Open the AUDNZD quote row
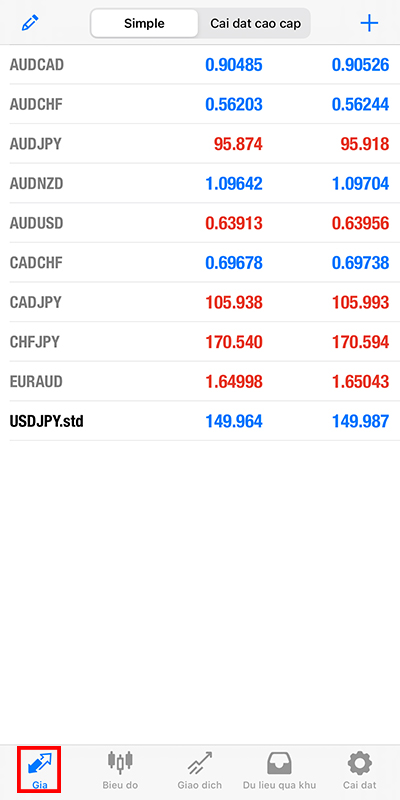Image resolution: width=400 pixels, height=800 pixels. [x=200, y=184]
